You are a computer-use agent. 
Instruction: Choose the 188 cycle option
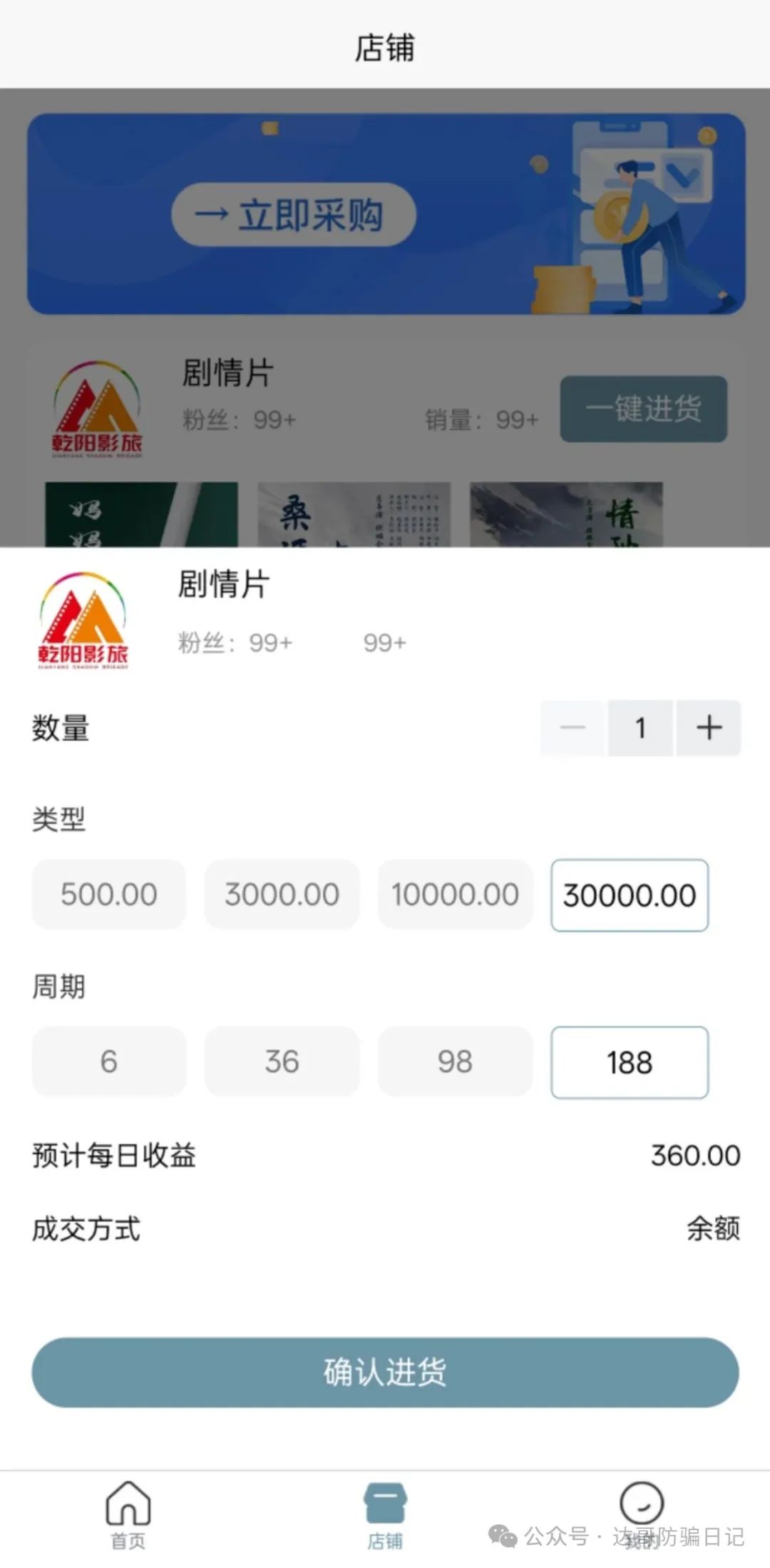pyautogui.click(x=629, y=1062)
